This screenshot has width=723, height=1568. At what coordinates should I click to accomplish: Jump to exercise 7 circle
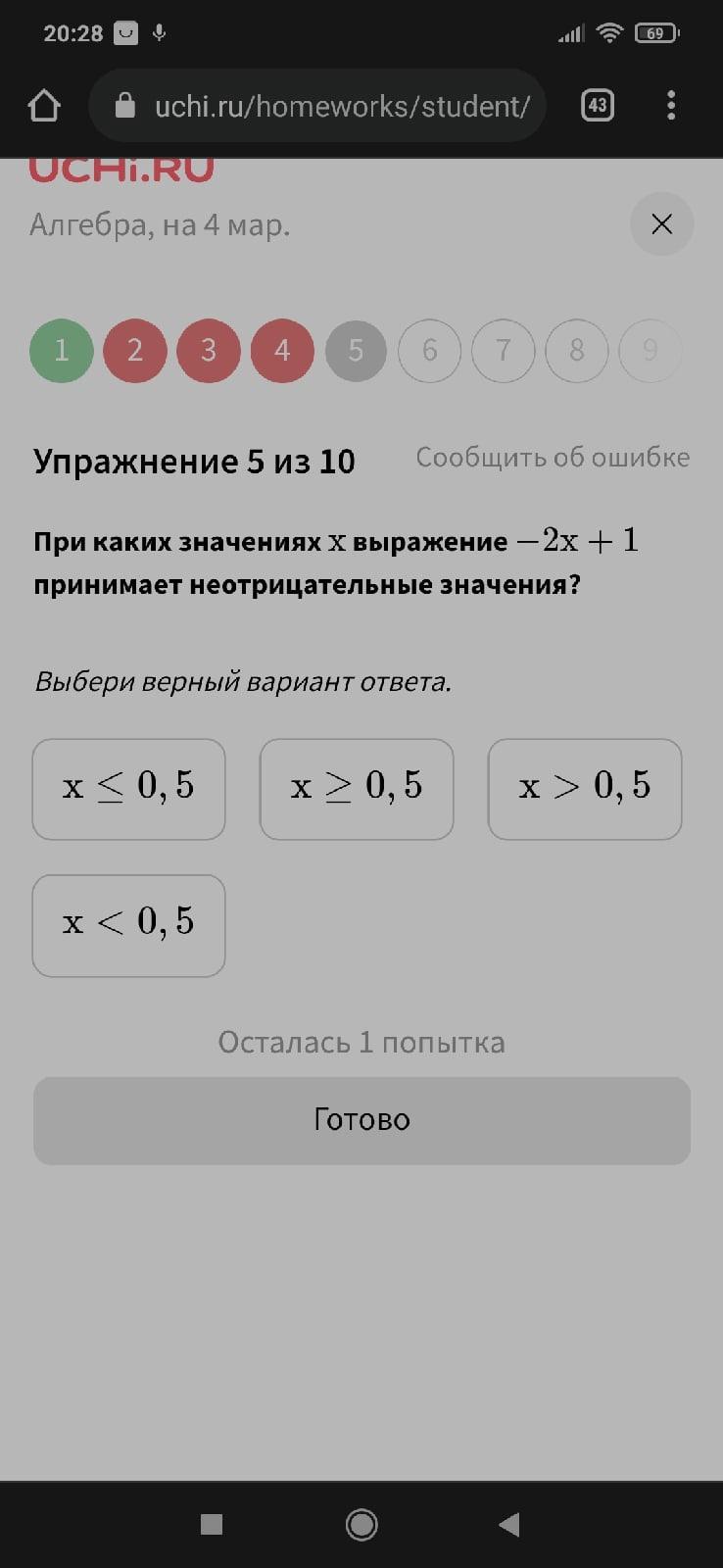pyautogui.click(x=503, y=350)
